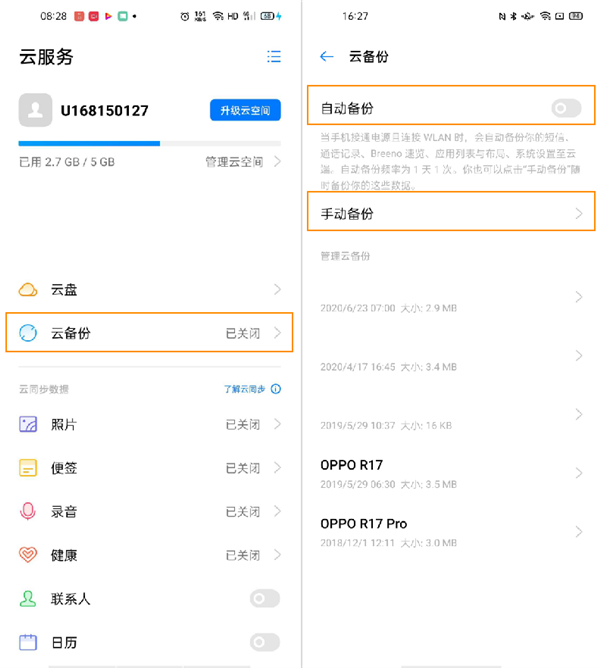Toggle the 日历 sync switch

264,642
